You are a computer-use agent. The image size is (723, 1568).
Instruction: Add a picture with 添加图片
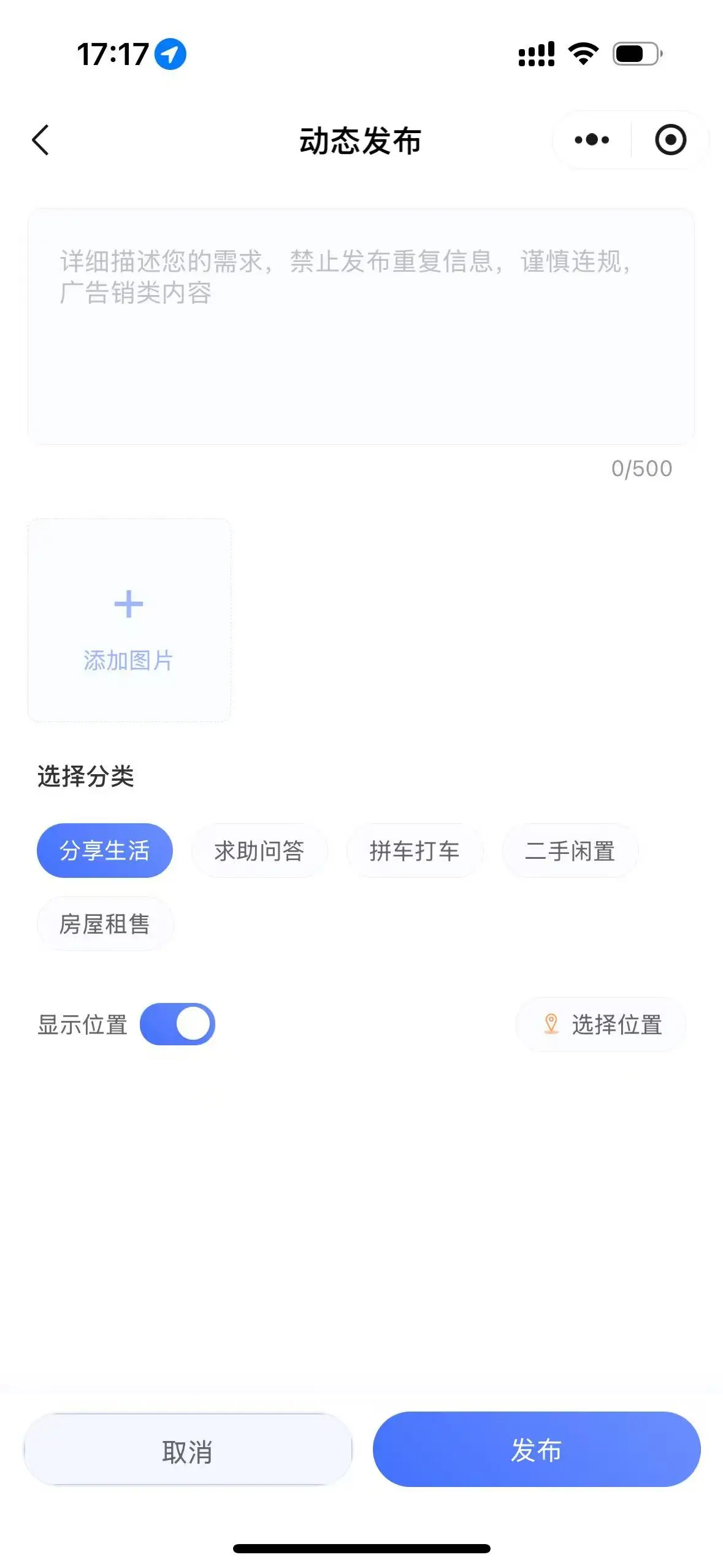click(x=129, y=620)
